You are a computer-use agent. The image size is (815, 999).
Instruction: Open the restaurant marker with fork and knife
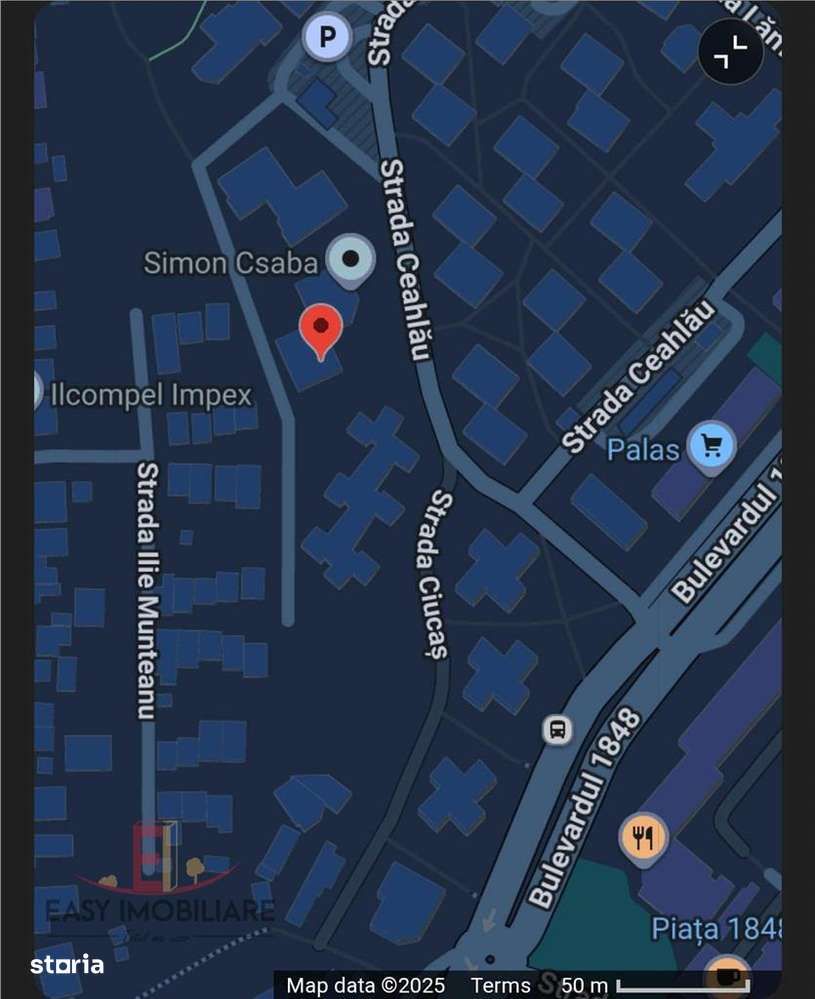pos(642,837)
